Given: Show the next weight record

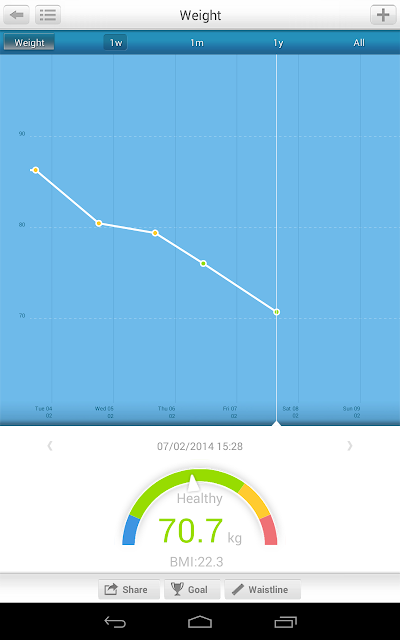Looking at the screenshot, I should [350, 445].
